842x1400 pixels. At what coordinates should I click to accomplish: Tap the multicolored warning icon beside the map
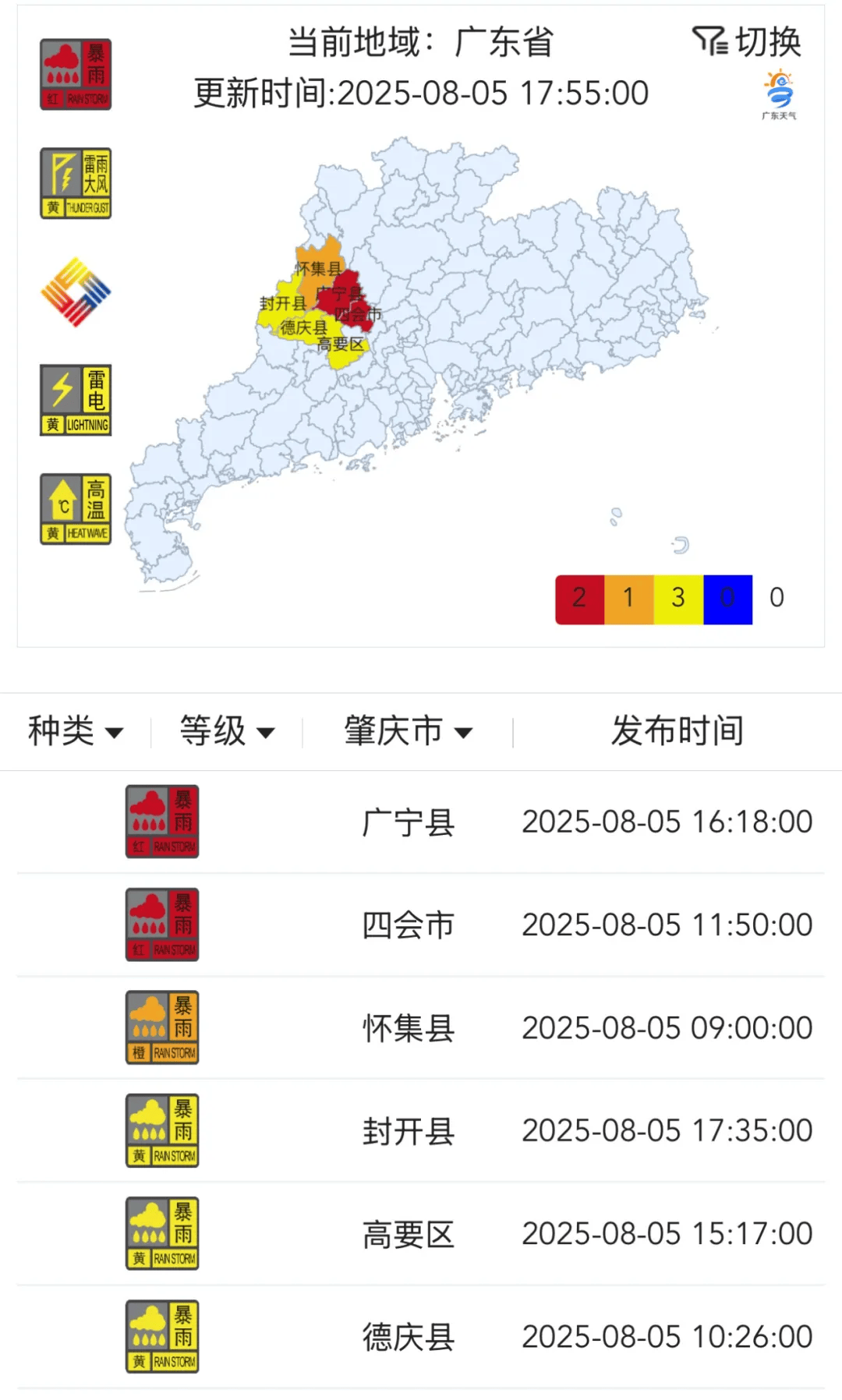[x=76, y=292]
